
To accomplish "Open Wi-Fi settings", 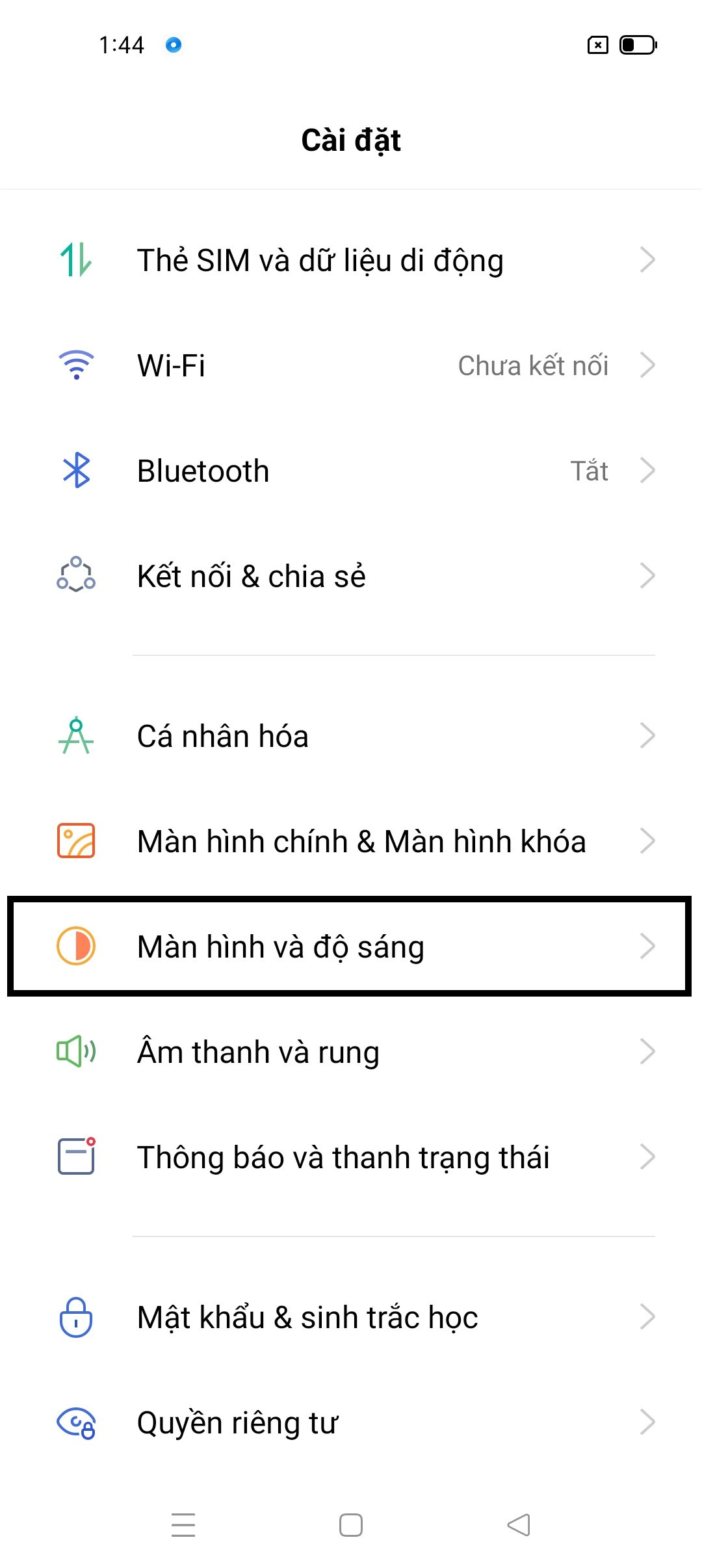I will click(351, 365).
